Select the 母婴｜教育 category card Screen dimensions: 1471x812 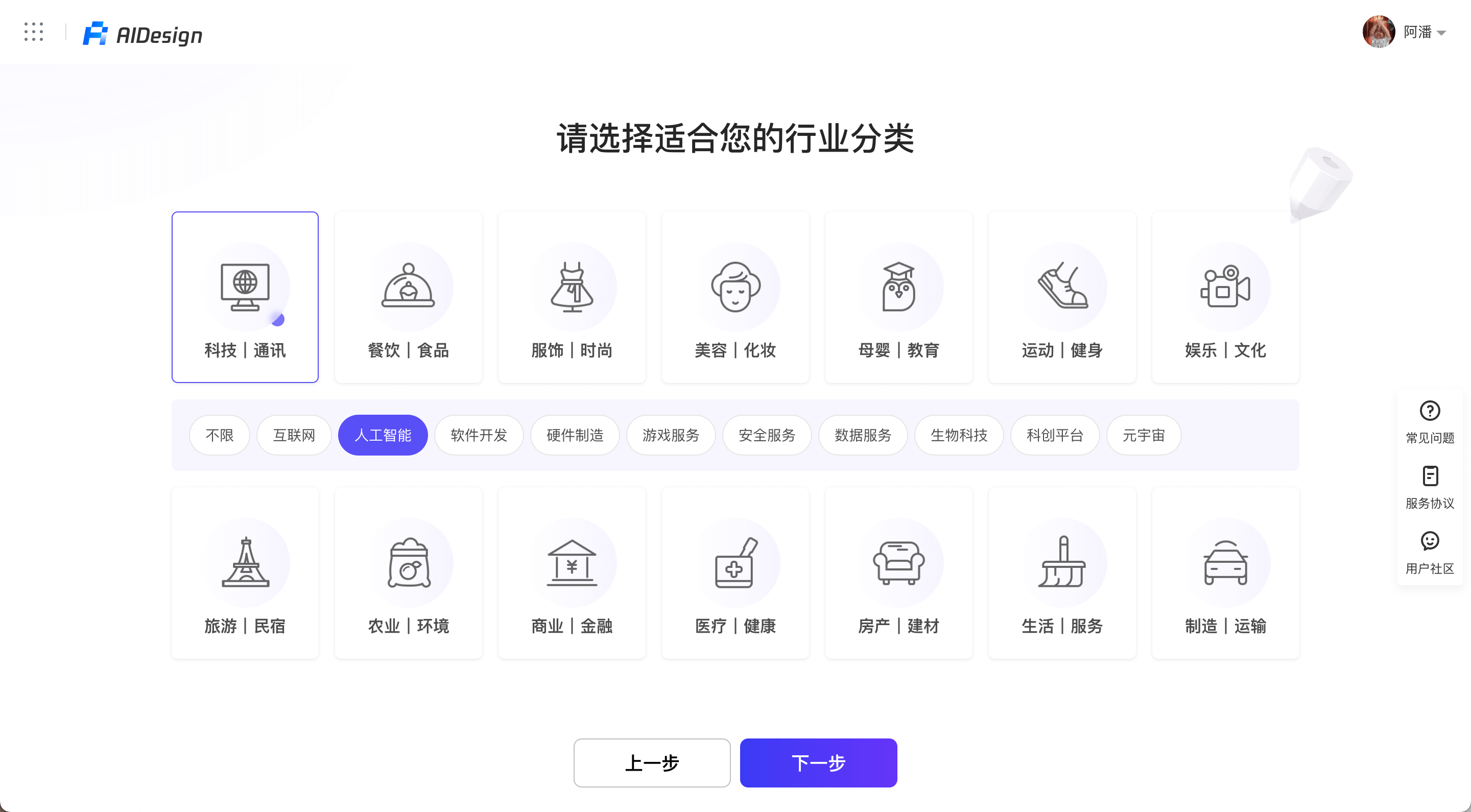click(x=898, y=297)
